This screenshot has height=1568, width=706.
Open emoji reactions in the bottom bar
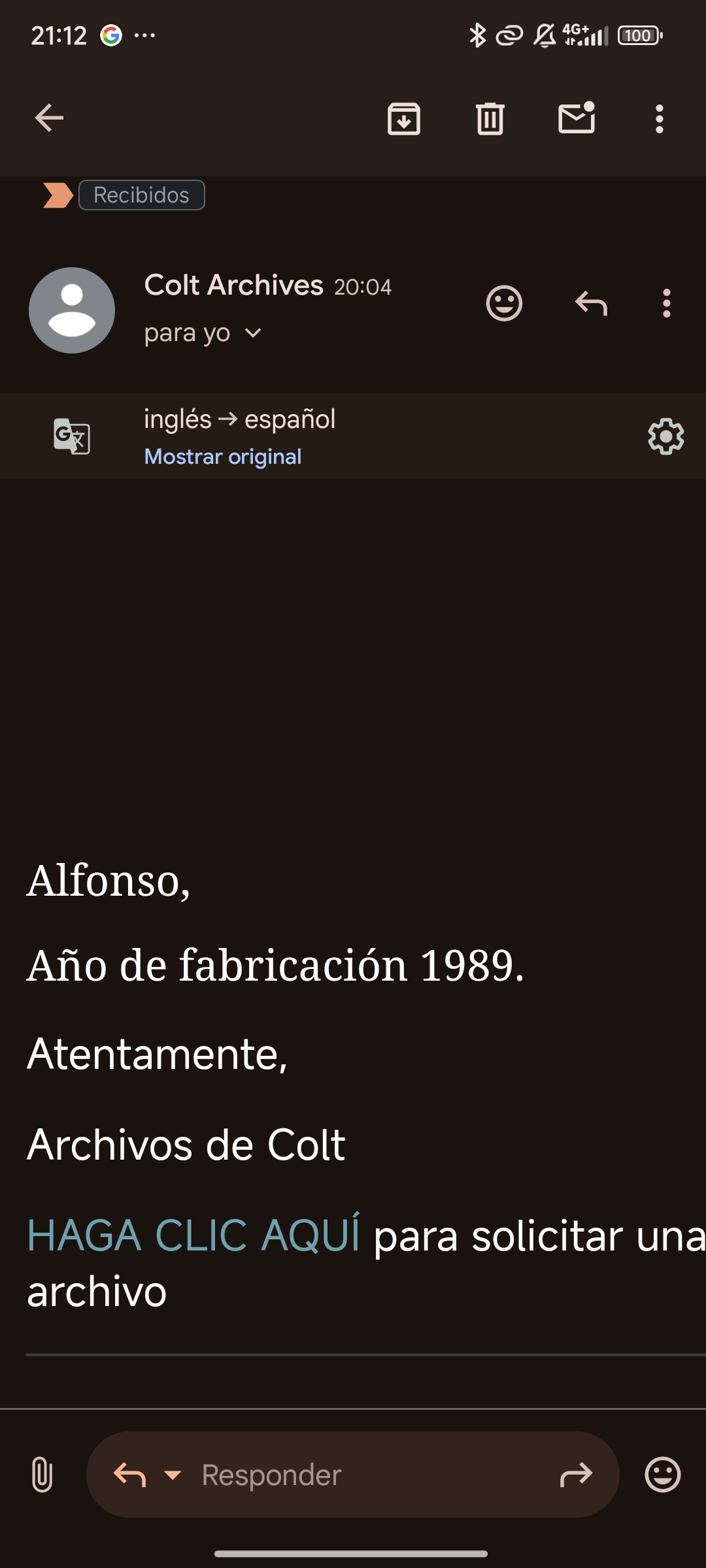[662, 1475]
